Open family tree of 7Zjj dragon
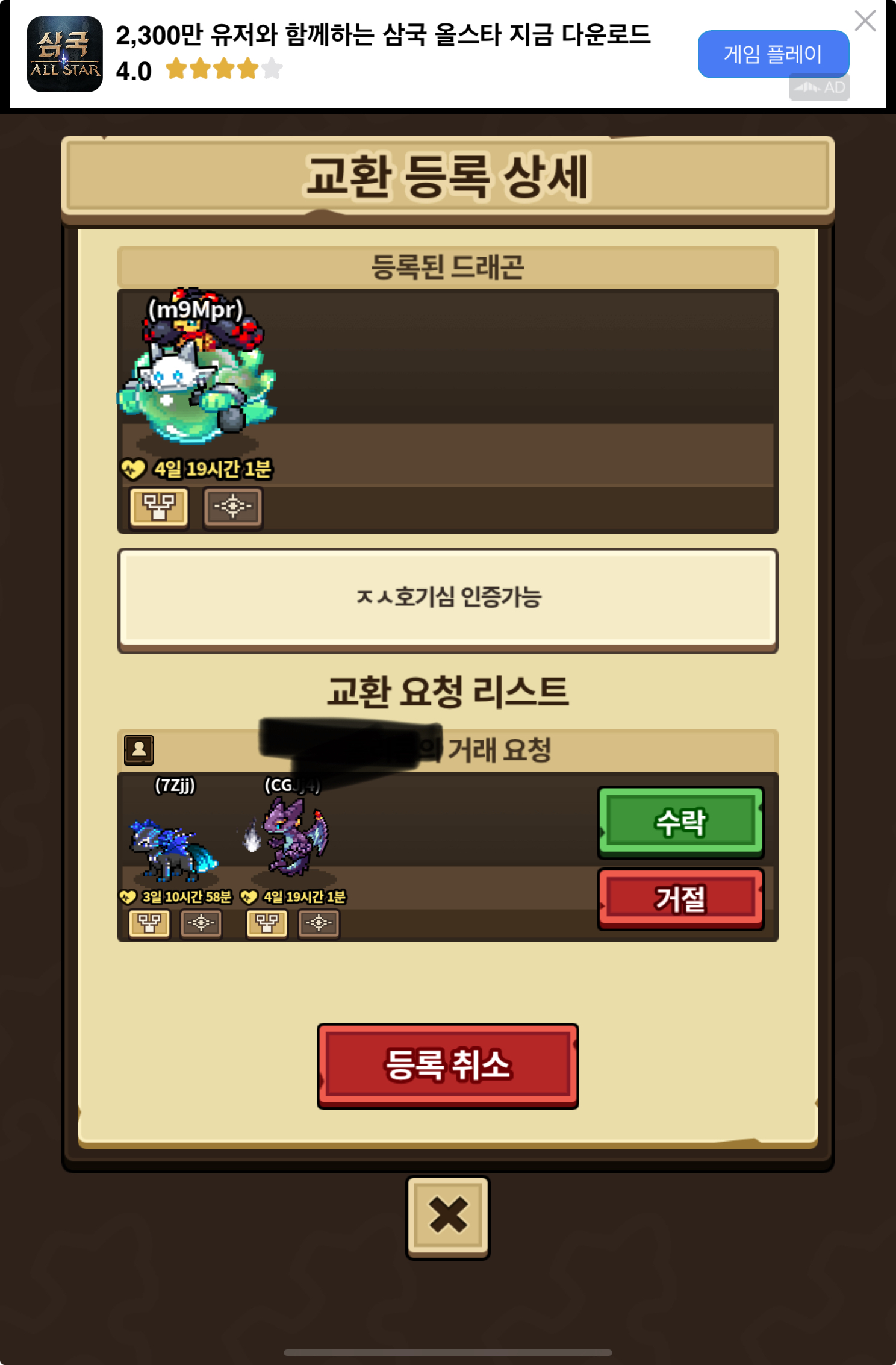The height and width of the screenshot is (1365, 896). (x=150, y=923)
